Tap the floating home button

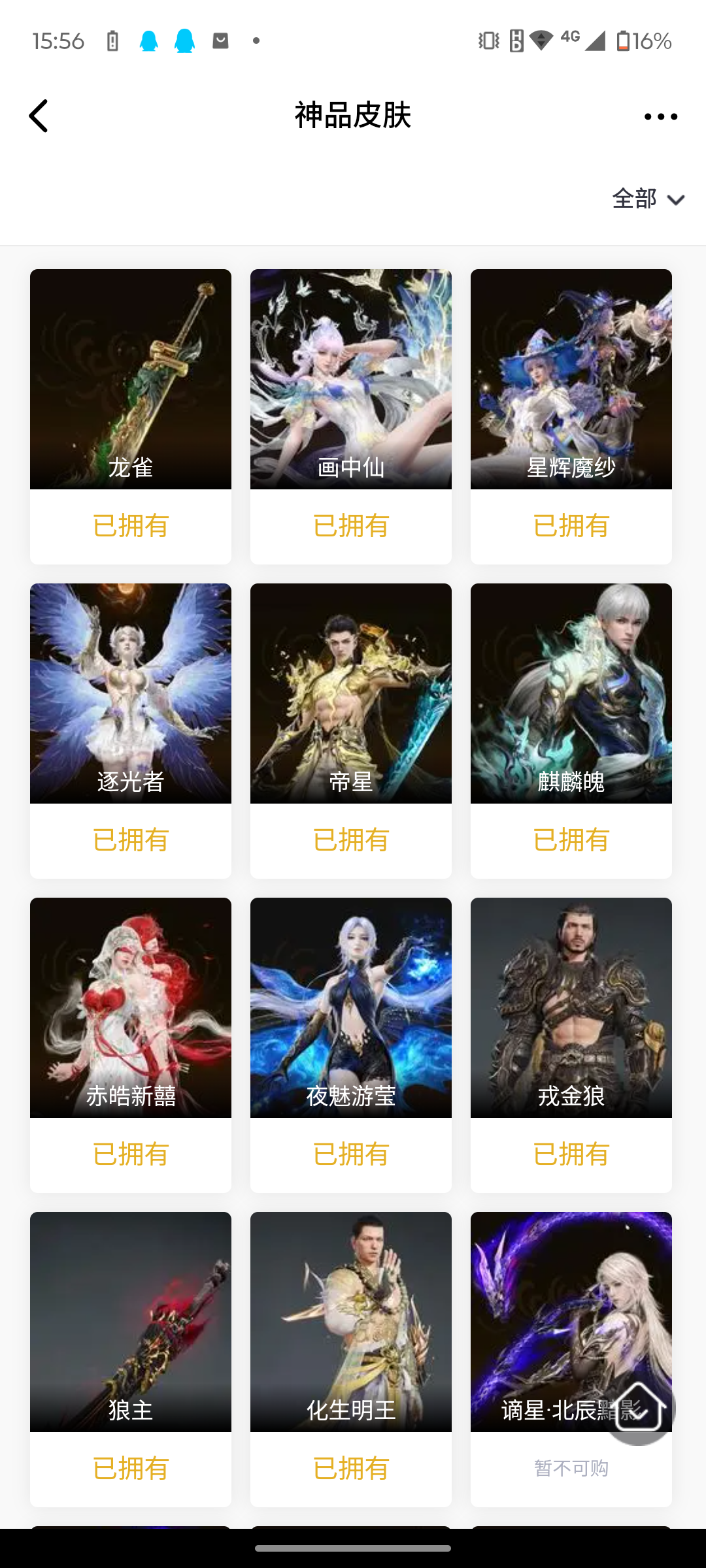[638, 1408]
